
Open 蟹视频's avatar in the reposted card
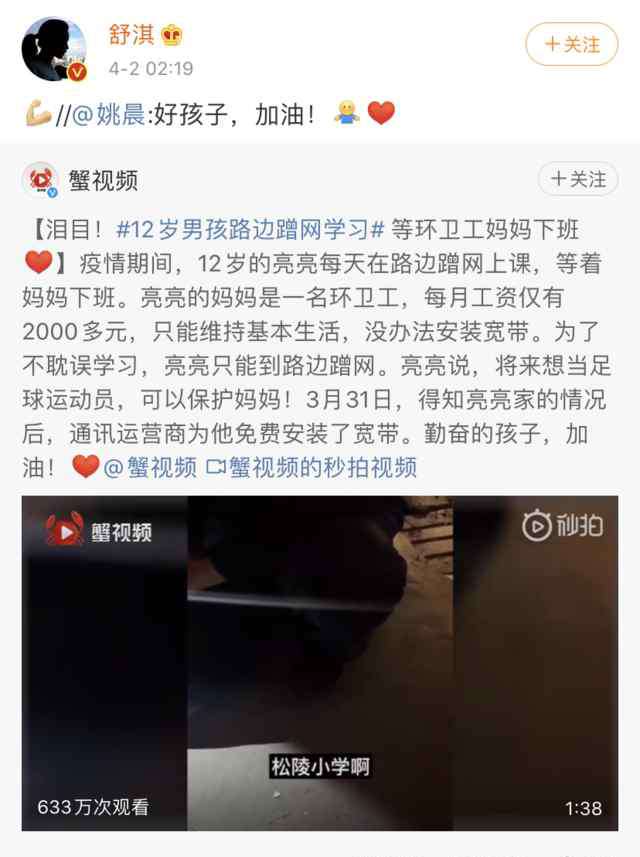coord(41,180)
